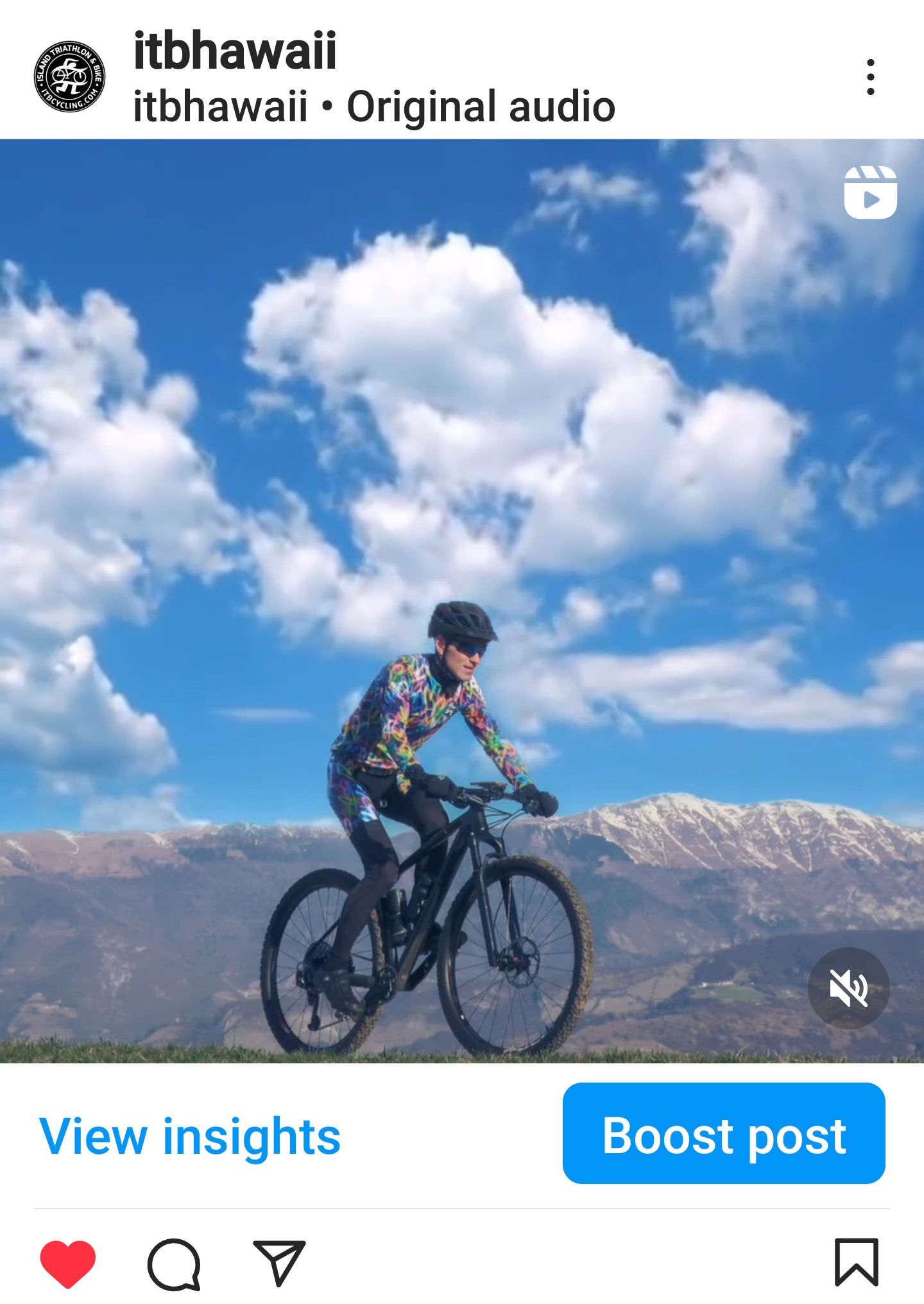
Task: Bookmark this post
Action: tap(856, 1263)
